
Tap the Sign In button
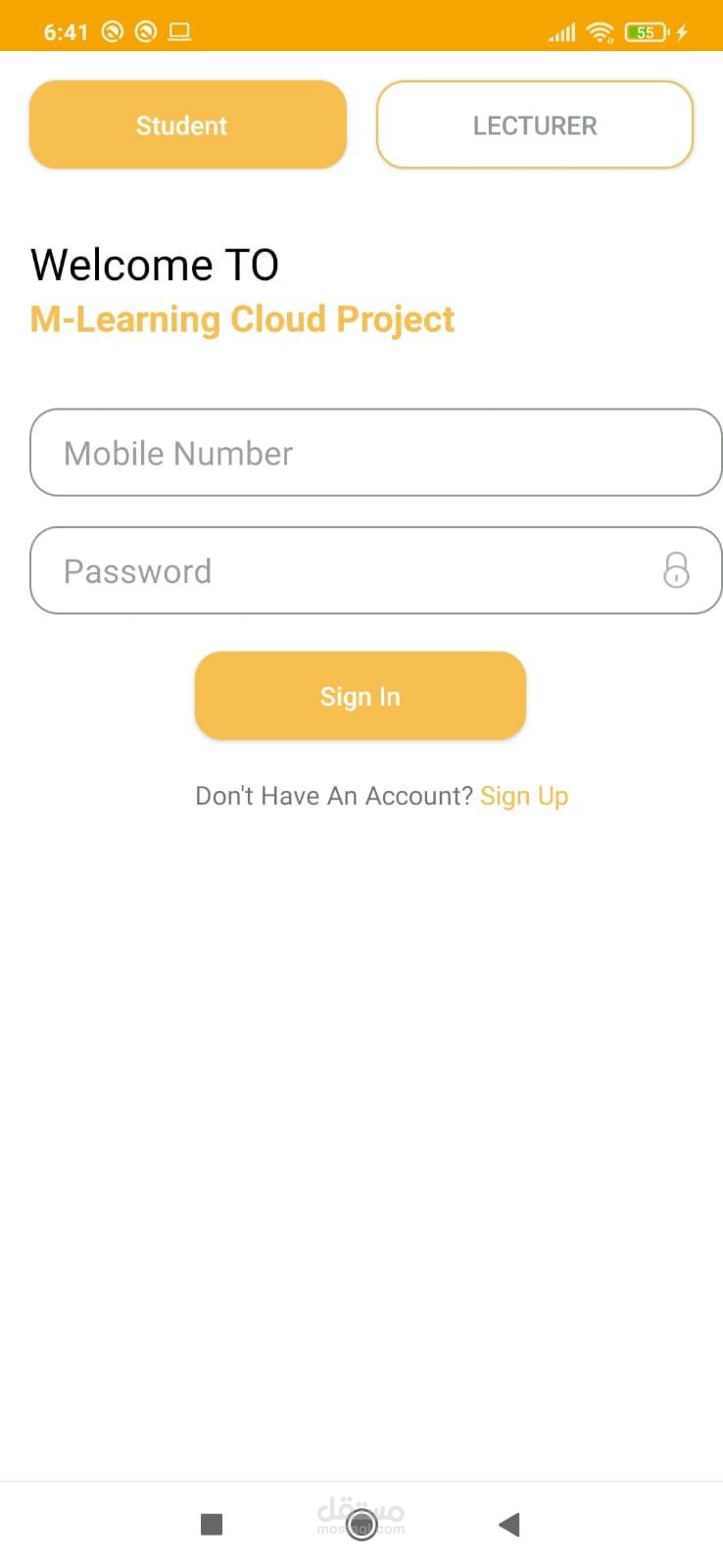[360, 696]
